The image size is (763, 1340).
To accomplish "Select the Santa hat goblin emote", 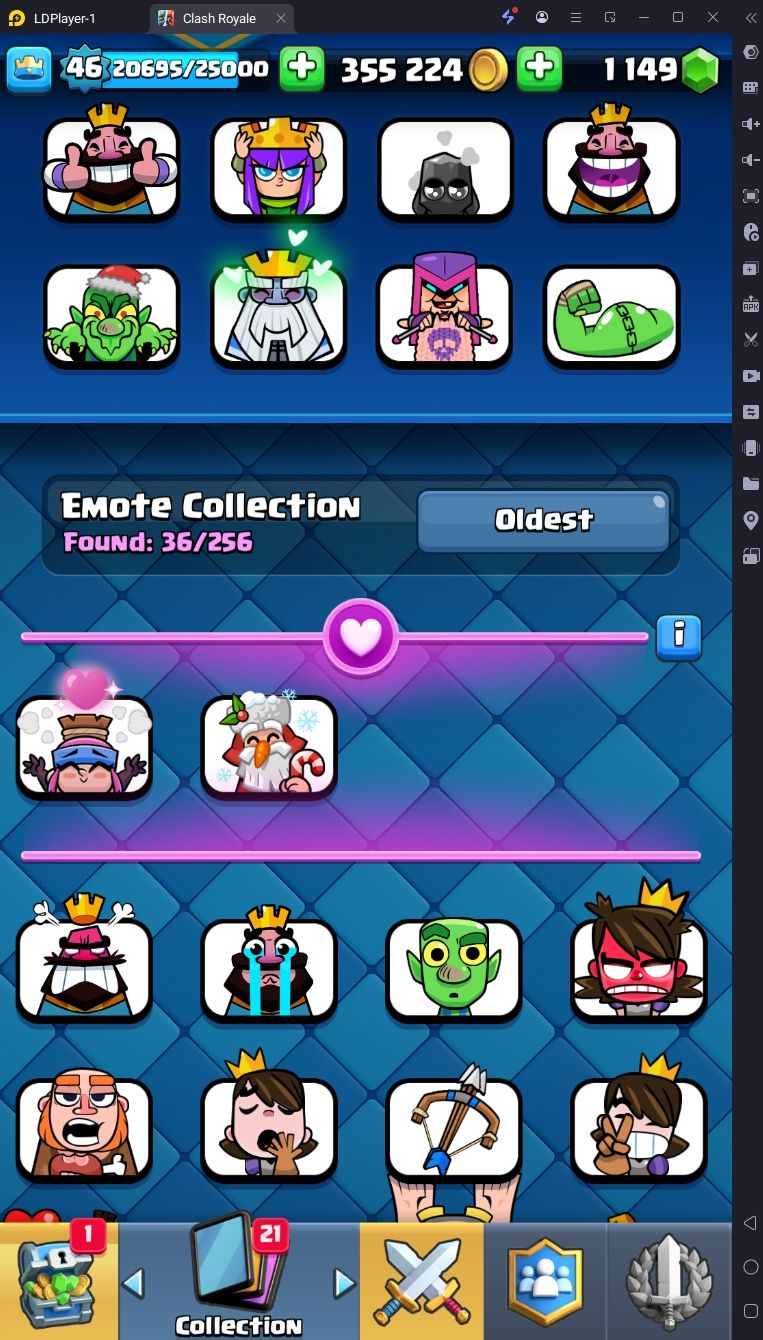I will 111,314.
